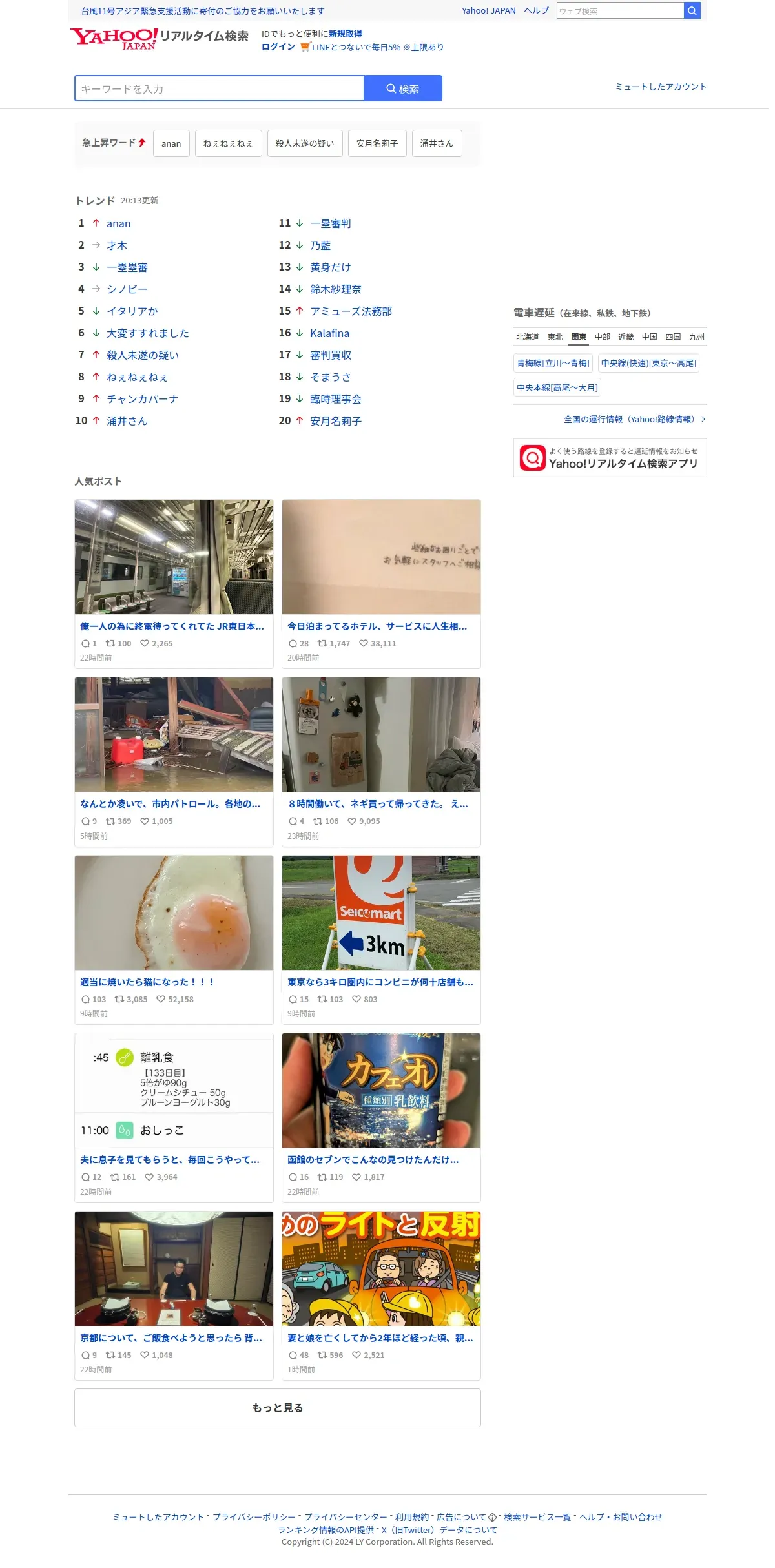Open the プライバシーポリシー footer link

[x=254, y=1517]
